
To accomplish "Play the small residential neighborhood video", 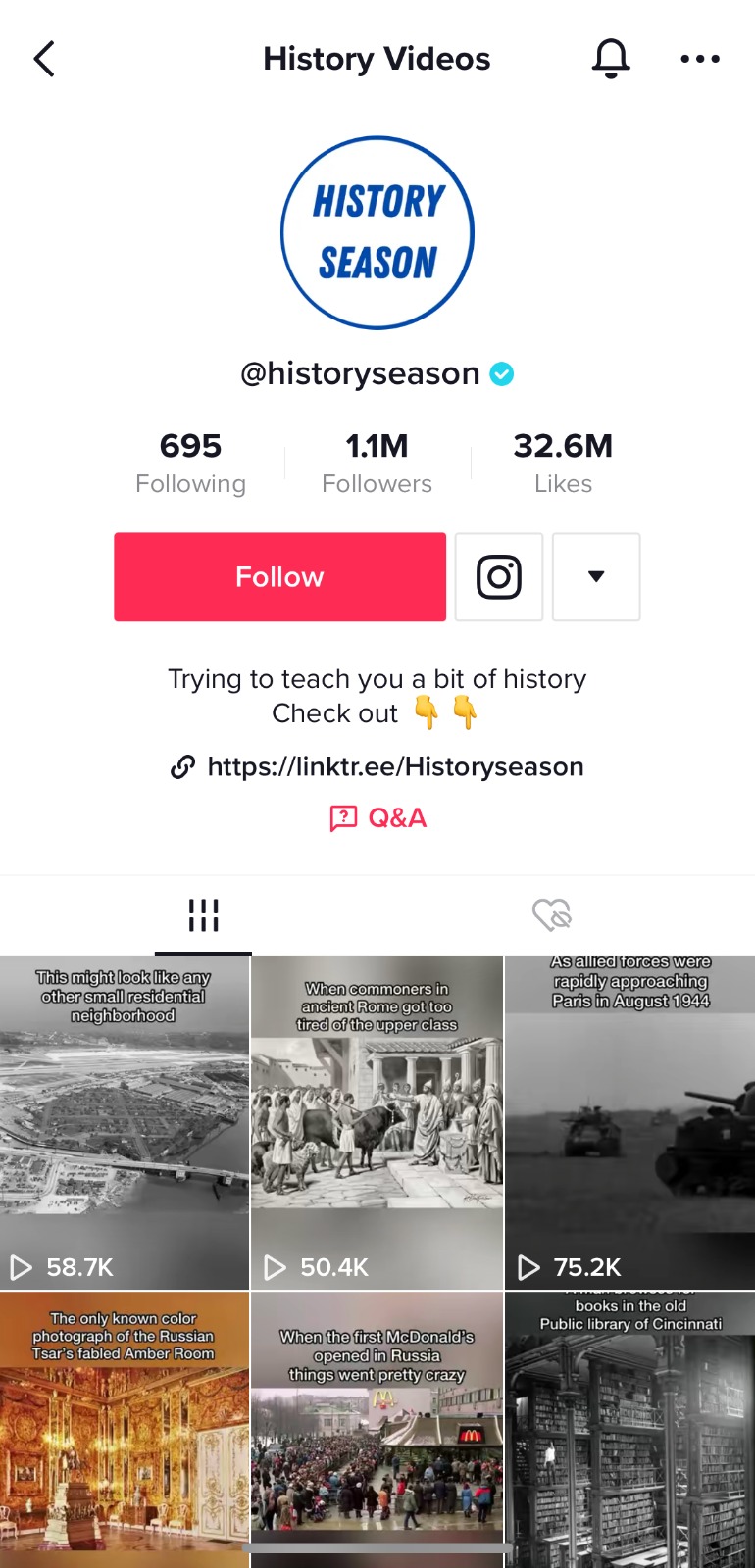I will pyautogui.click(x=125, y=1122).
